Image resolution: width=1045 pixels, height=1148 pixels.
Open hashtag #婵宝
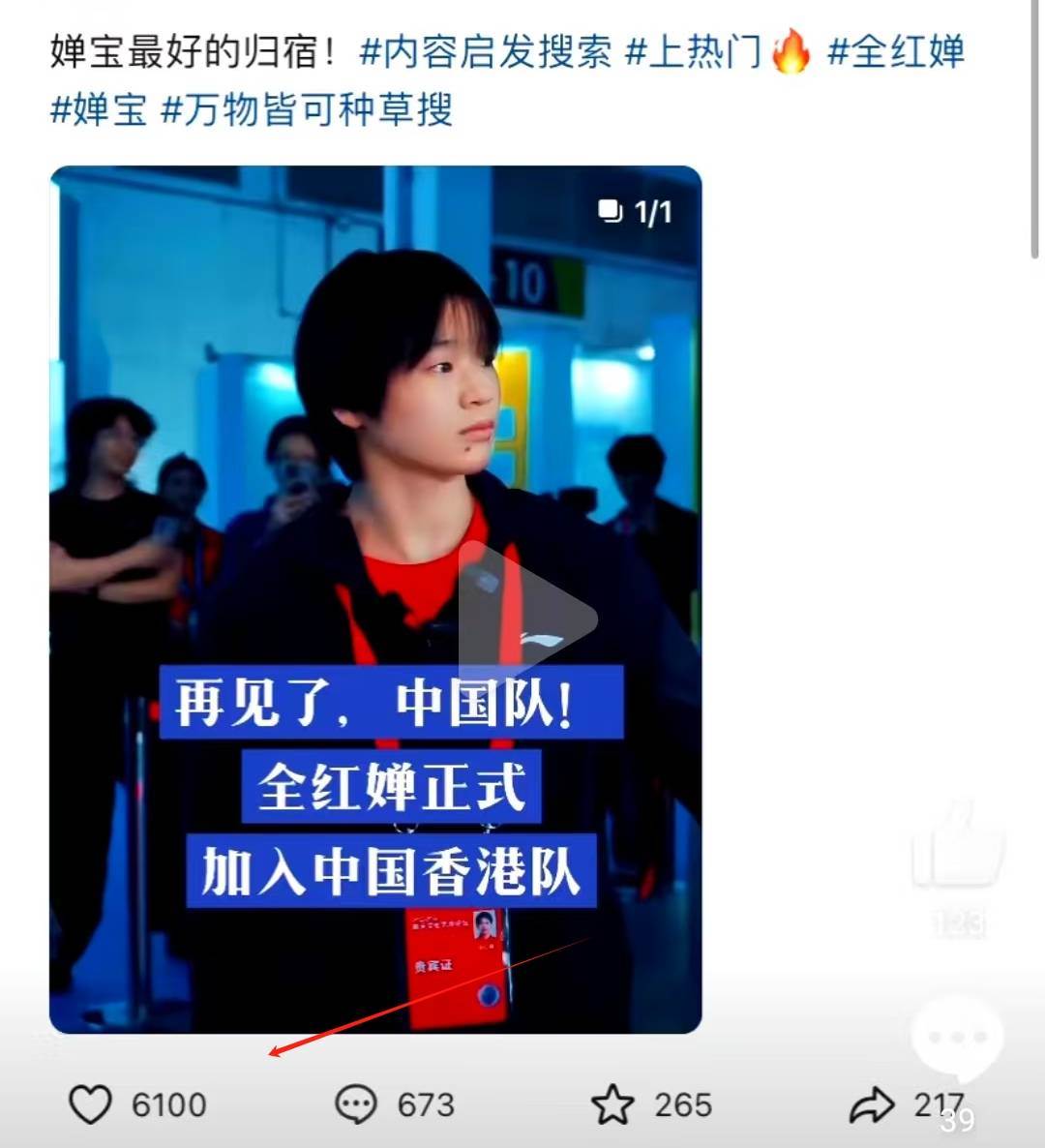(x=98, y=110)
